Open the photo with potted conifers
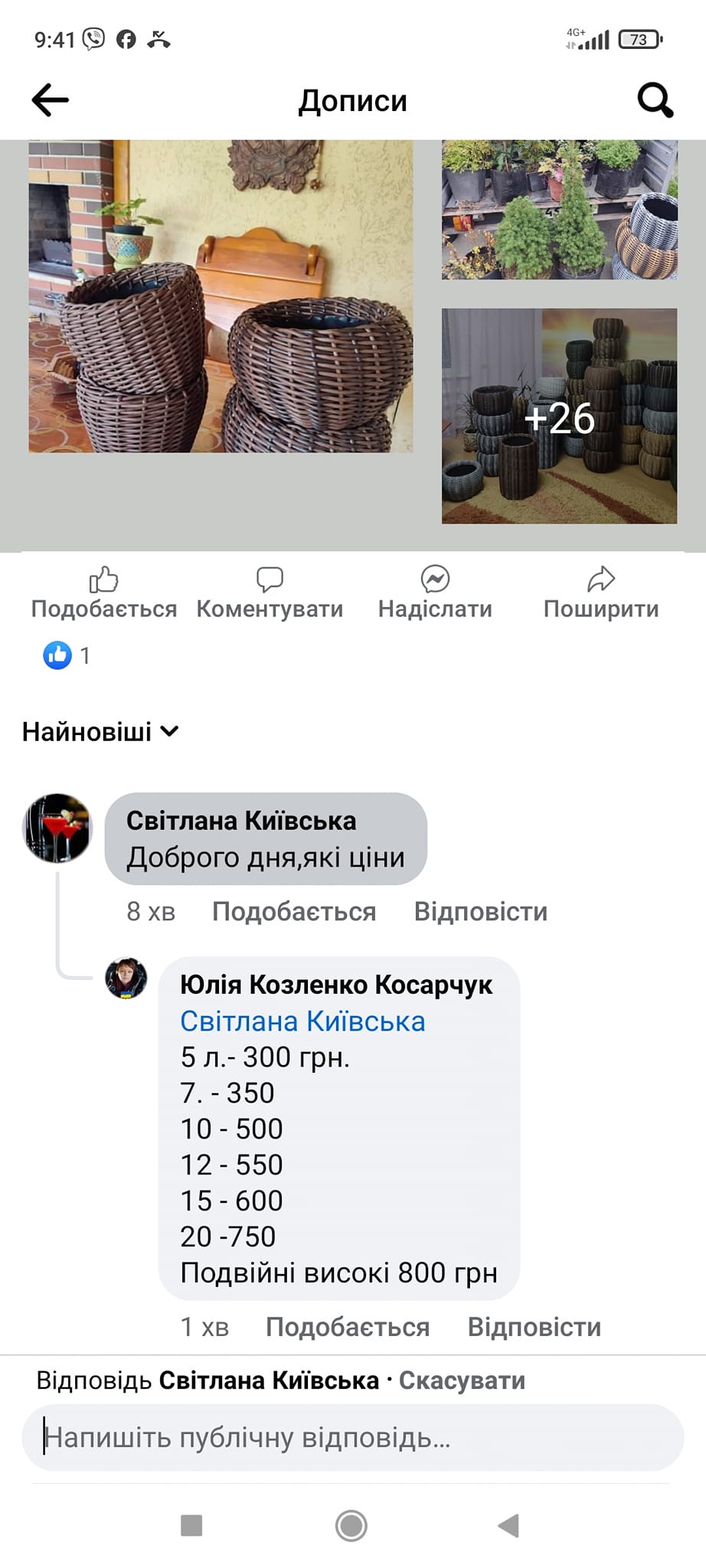The image size is (706, 1568). tap(559, 209)
